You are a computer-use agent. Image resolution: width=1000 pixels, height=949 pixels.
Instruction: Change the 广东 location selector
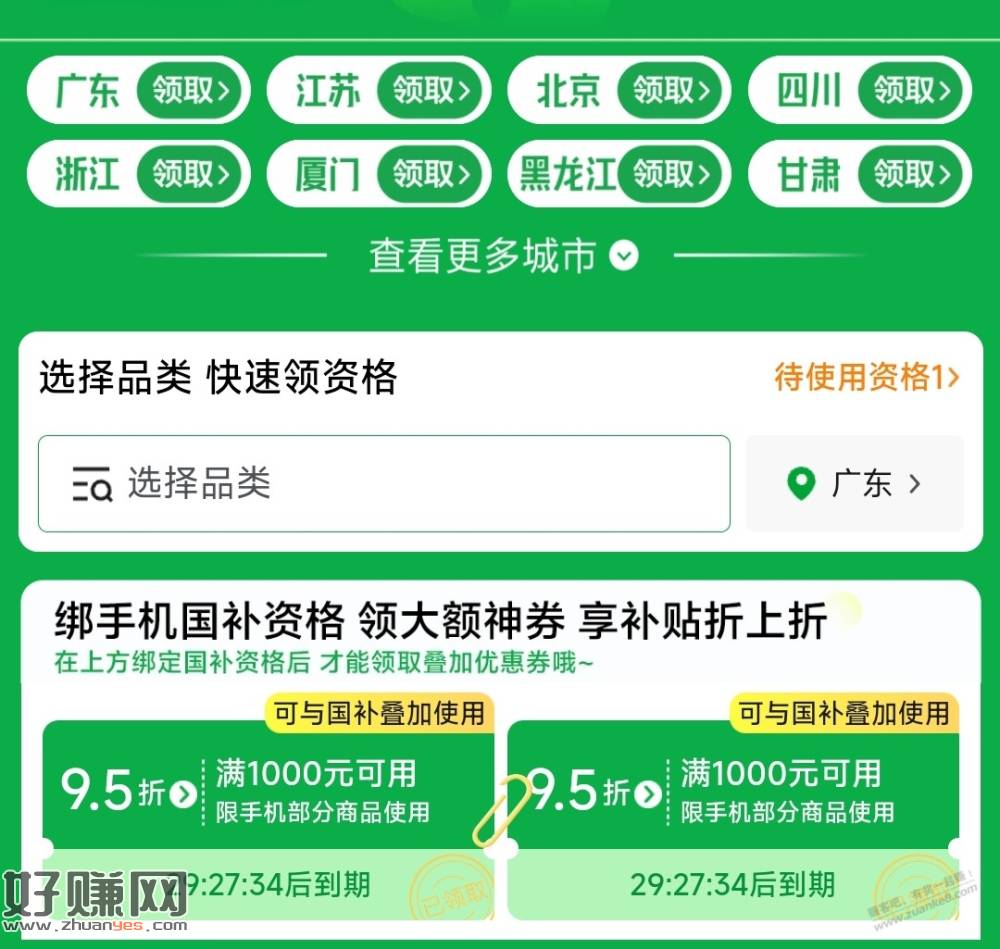point(854,484)
